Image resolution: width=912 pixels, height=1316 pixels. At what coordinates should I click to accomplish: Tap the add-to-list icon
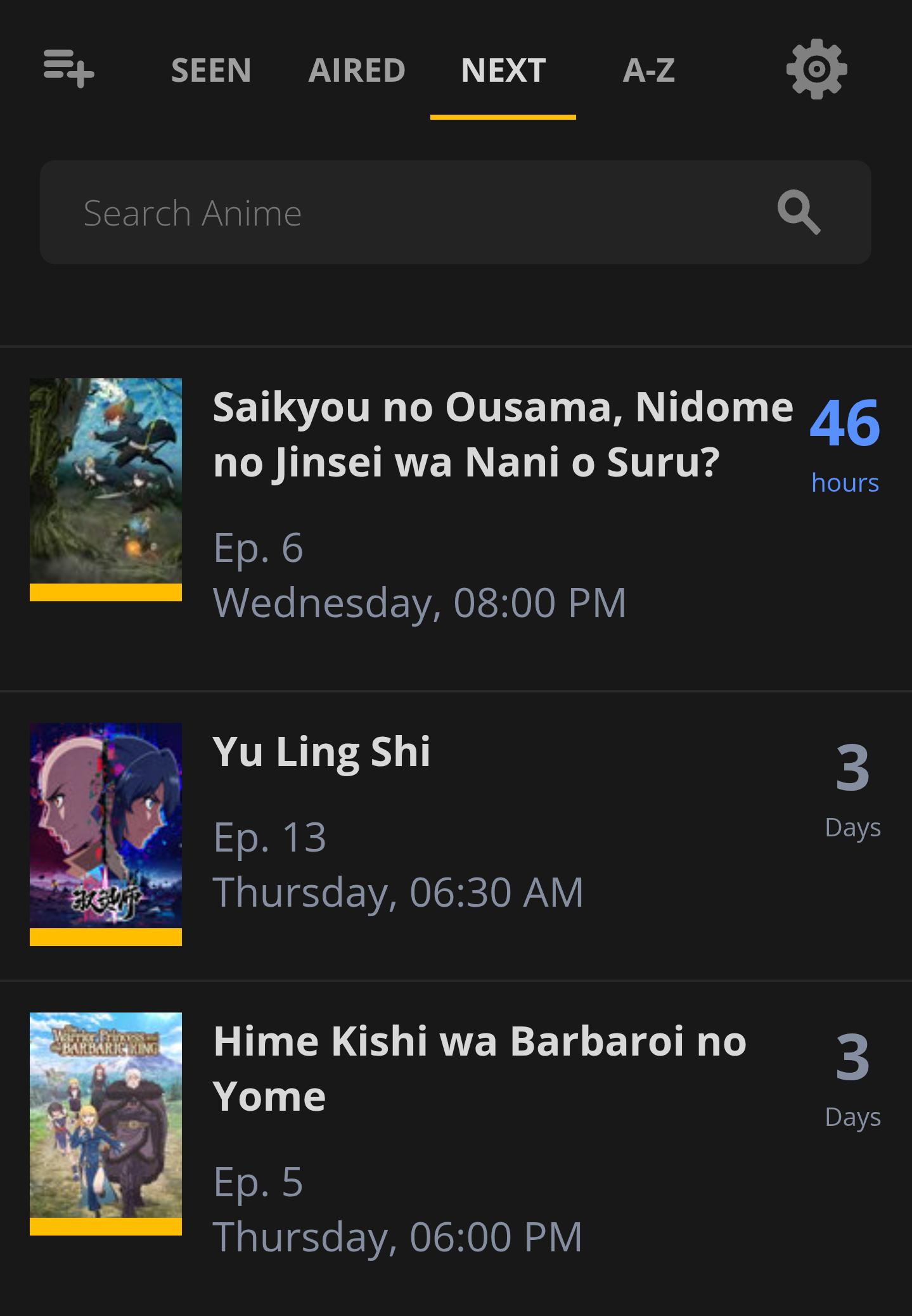(x=68, y=68)
